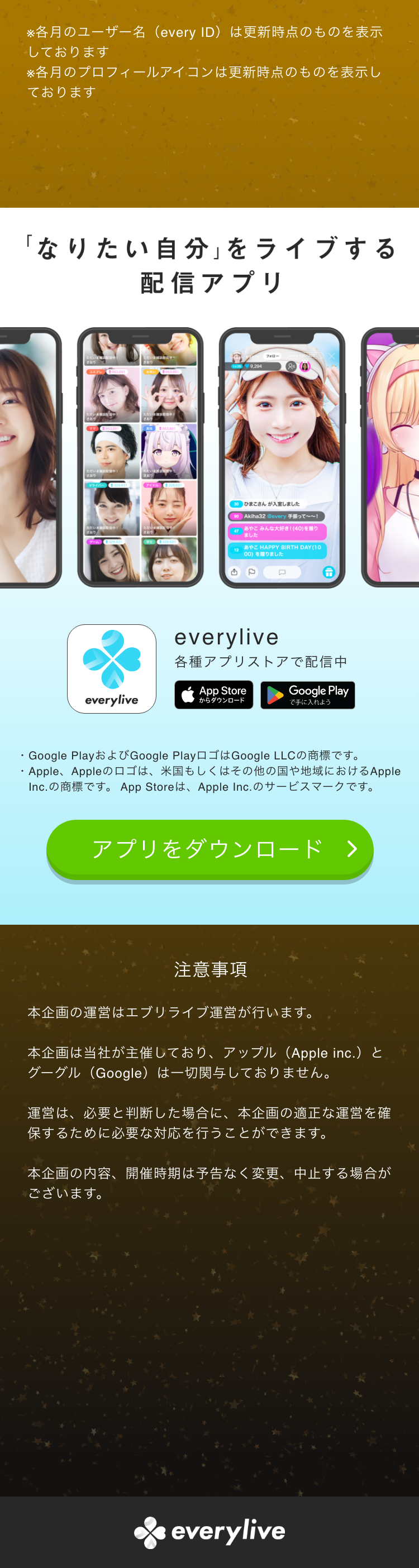Tap the App Store download badge

pyautogui.click(x=214, y=695)
